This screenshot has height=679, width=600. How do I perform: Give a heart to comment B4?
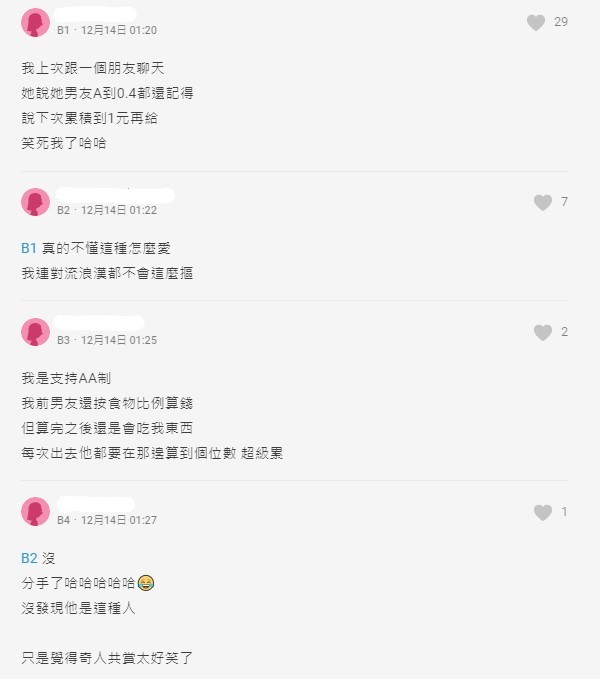[543, 512]
